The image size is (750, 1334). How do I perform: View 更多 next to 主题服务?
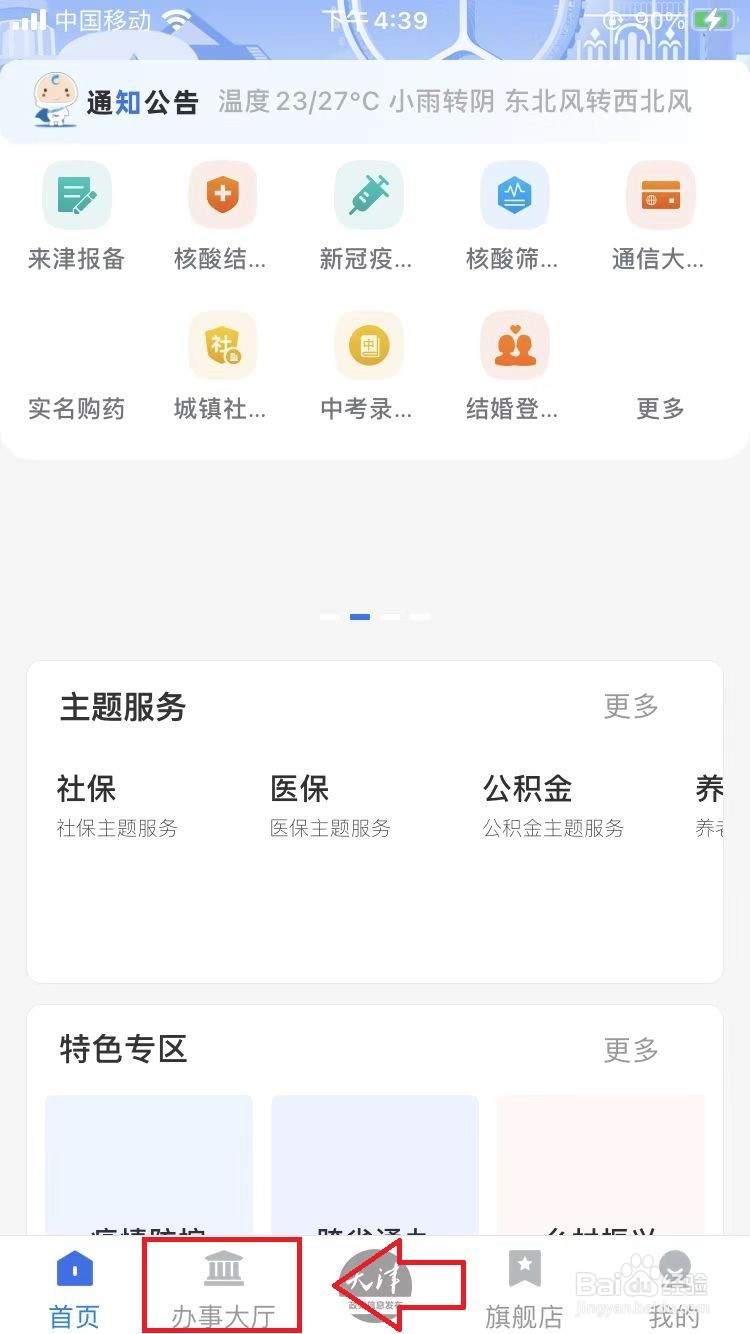click(631, 706)
